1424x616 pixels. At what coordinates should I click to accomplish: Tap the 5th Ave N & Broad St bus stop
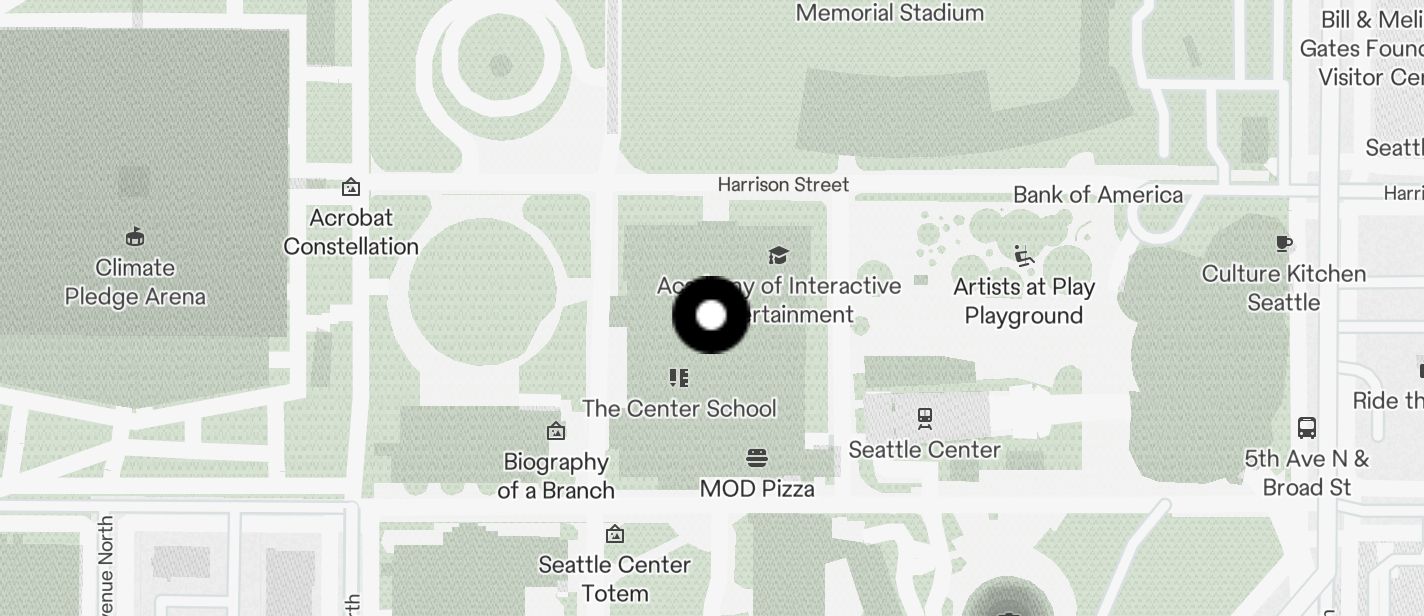pyautogui.click(x=1306, y=428)
